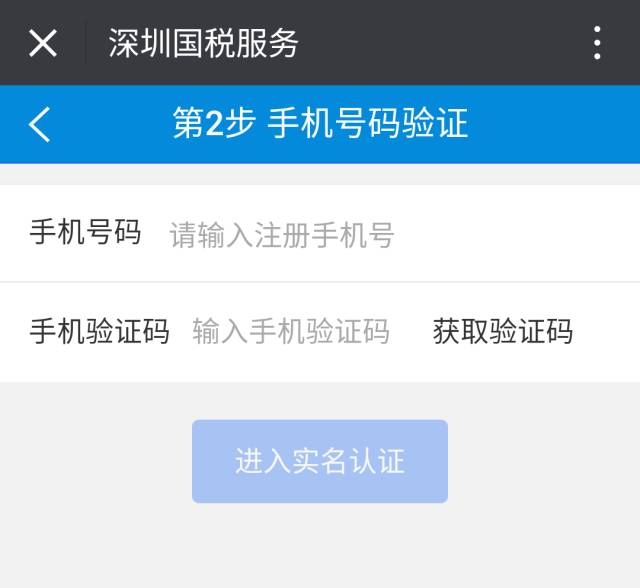
Task: Go back from step 2 phone verification
Action: click(40, 125)
